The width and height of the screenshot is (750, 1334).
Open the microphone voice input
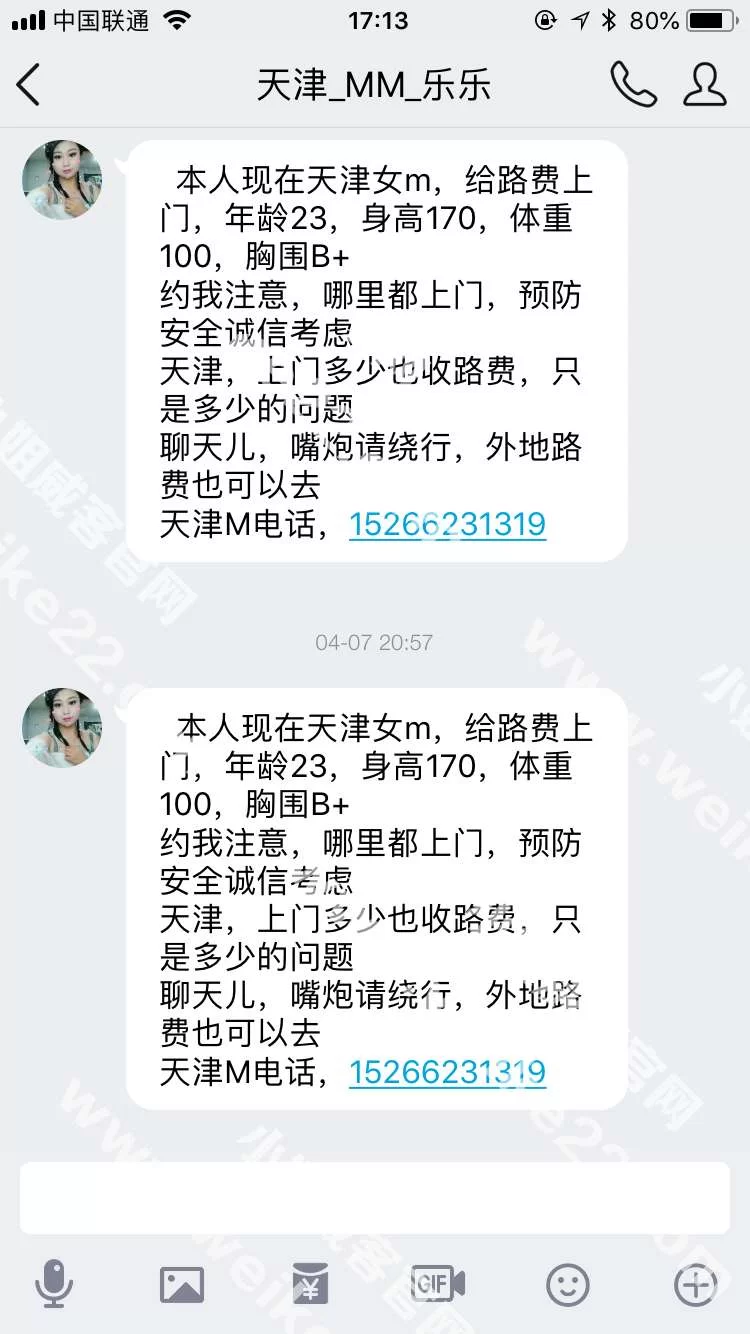click(x=54, y=1284)
